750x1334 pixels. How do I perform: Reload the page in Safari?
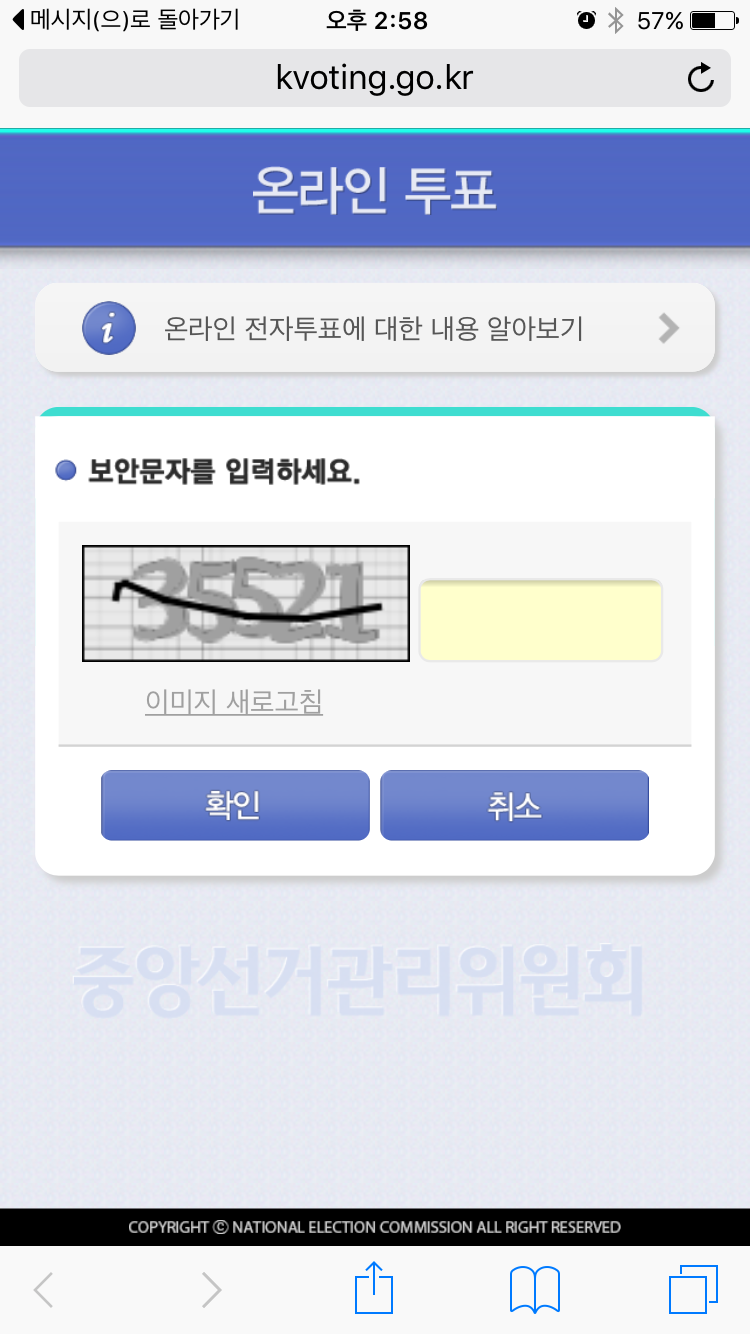(x=700, y=78)
